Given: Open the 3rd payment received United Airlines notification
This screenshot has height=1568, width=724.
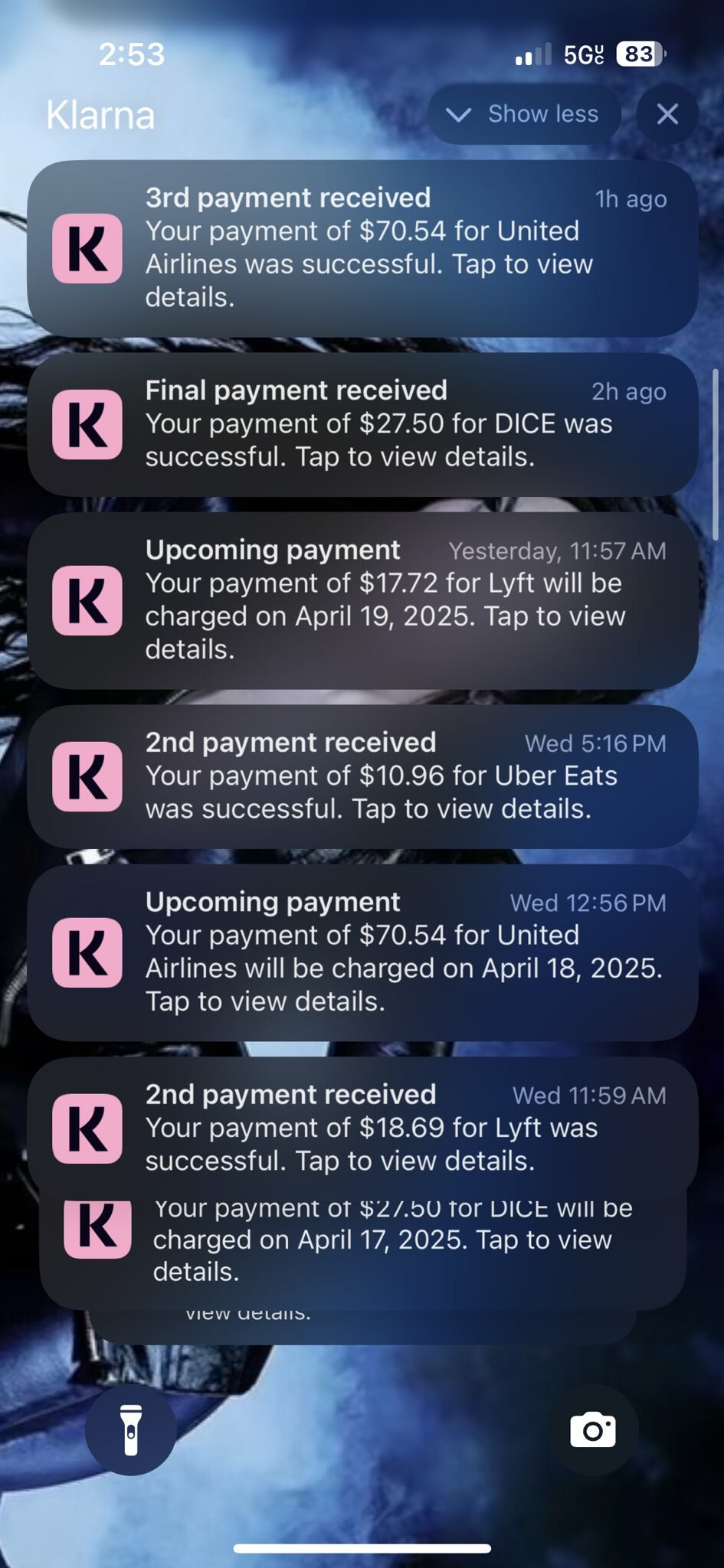Looking at the screenshot, I should [x=362, y=248].
